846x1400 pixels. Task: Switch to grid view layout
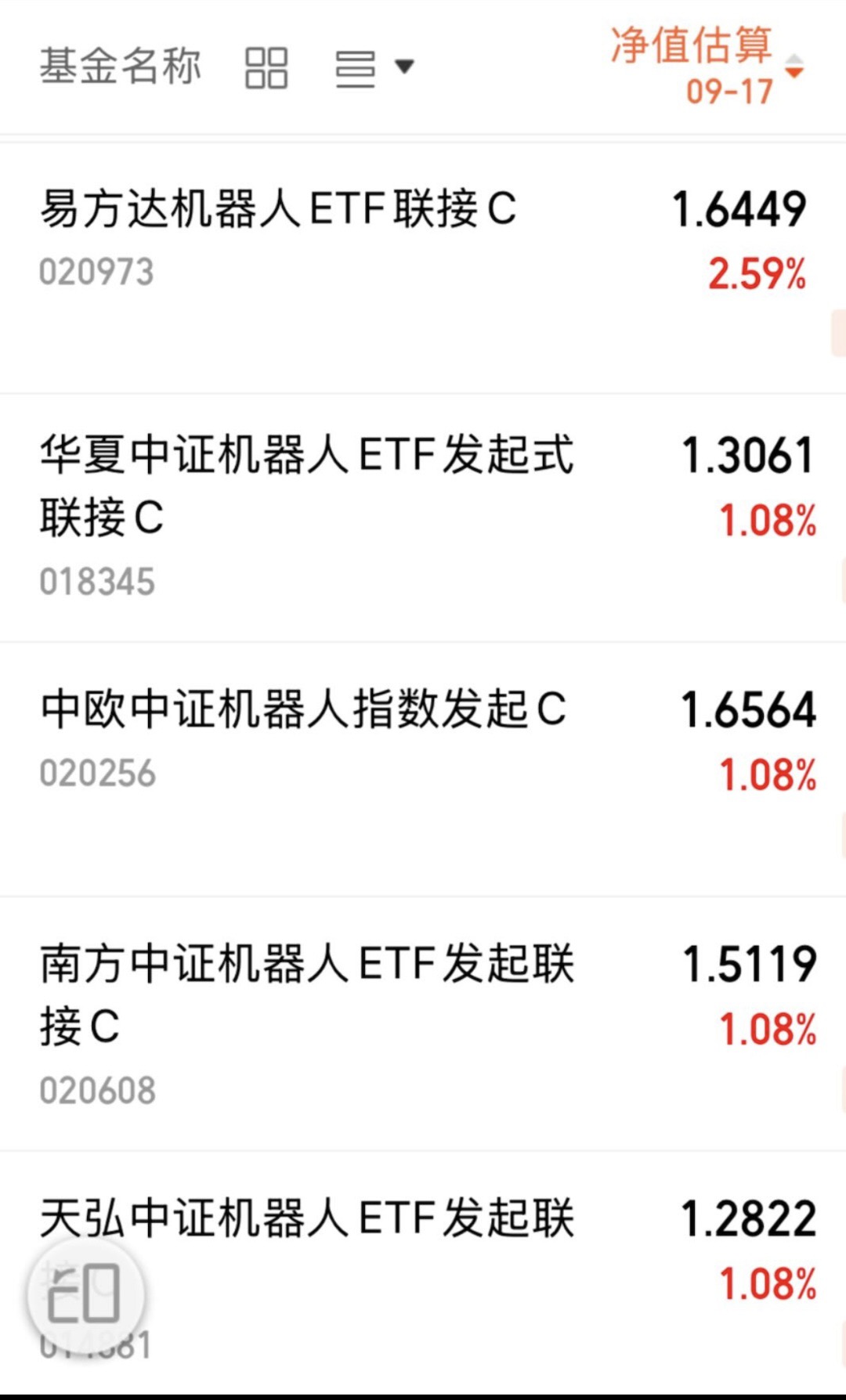(266, 67)
